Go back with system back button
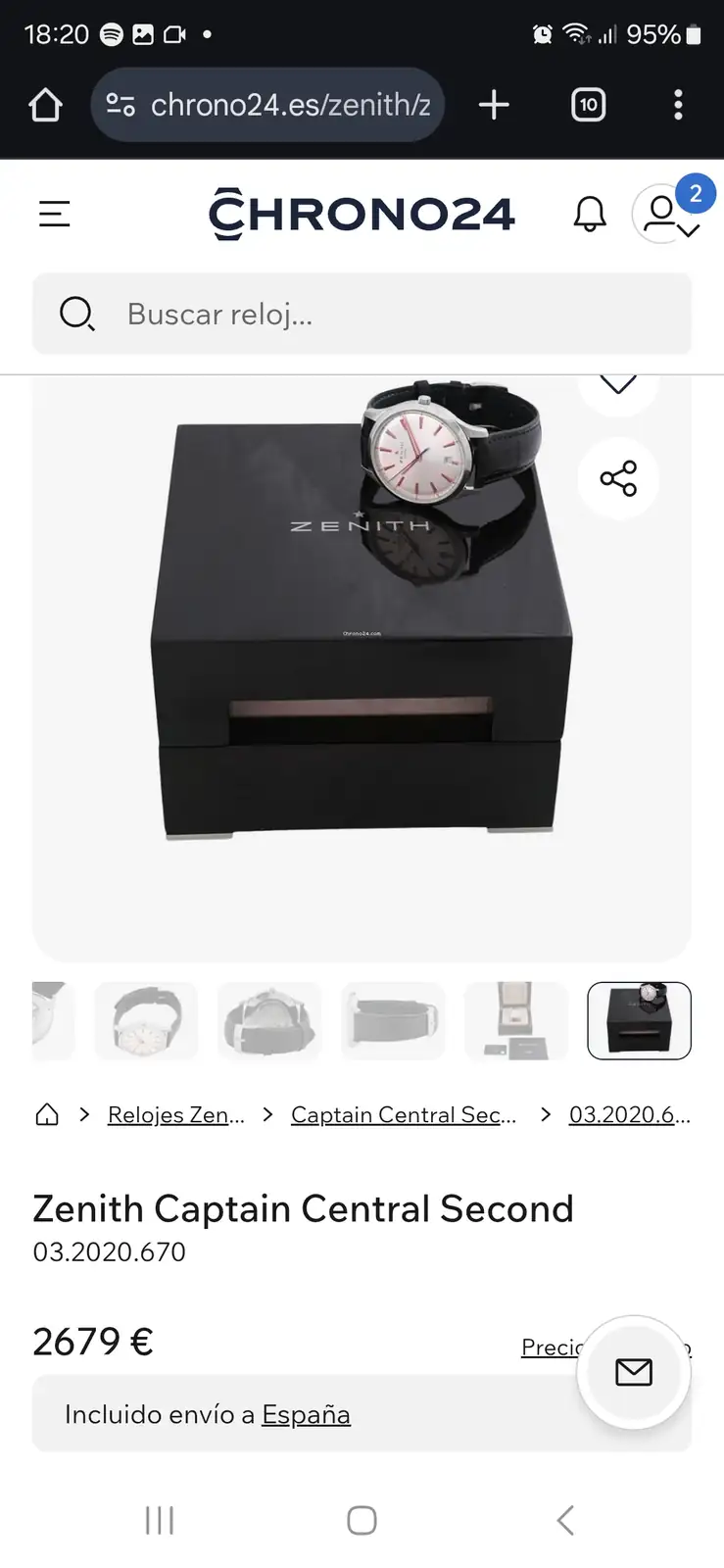The height and width of the screenshot is (1568, 724). coord(565,1520)
